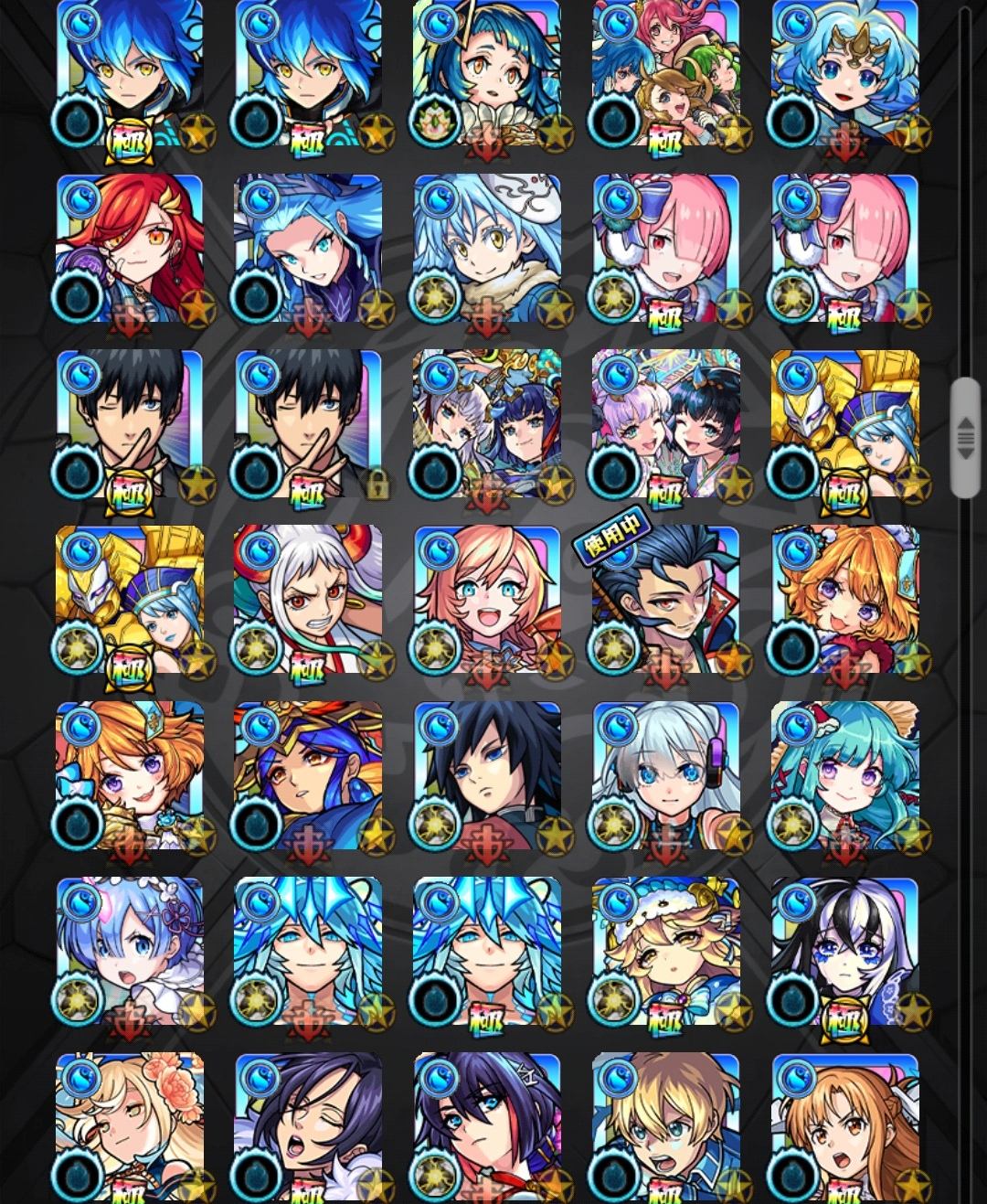Select the red-haired character with eye patch
The width and height of the screenshot is (987, 1204).
tap(129, 249)
